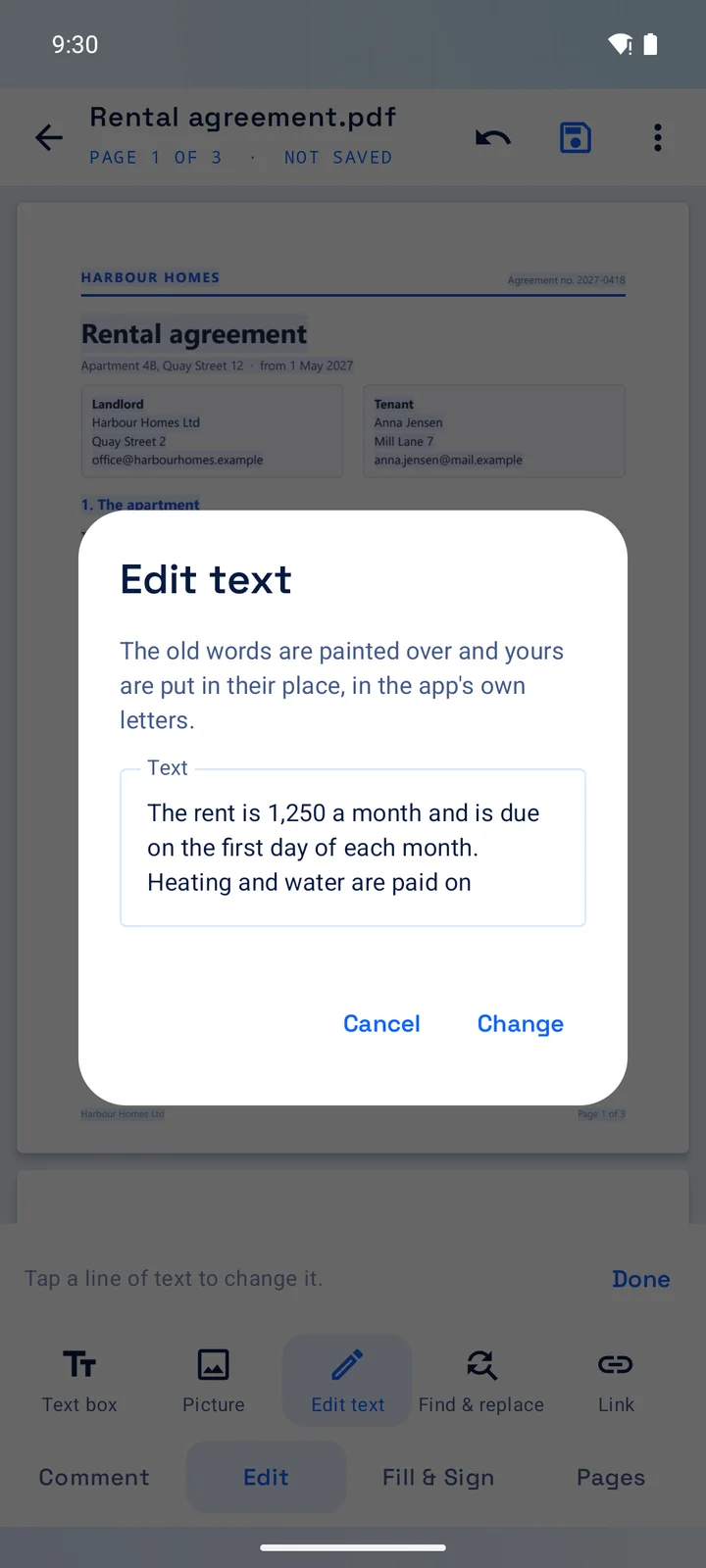Save the document with the disk icon
The image size is (706, 1568).
tap(576, 137)
